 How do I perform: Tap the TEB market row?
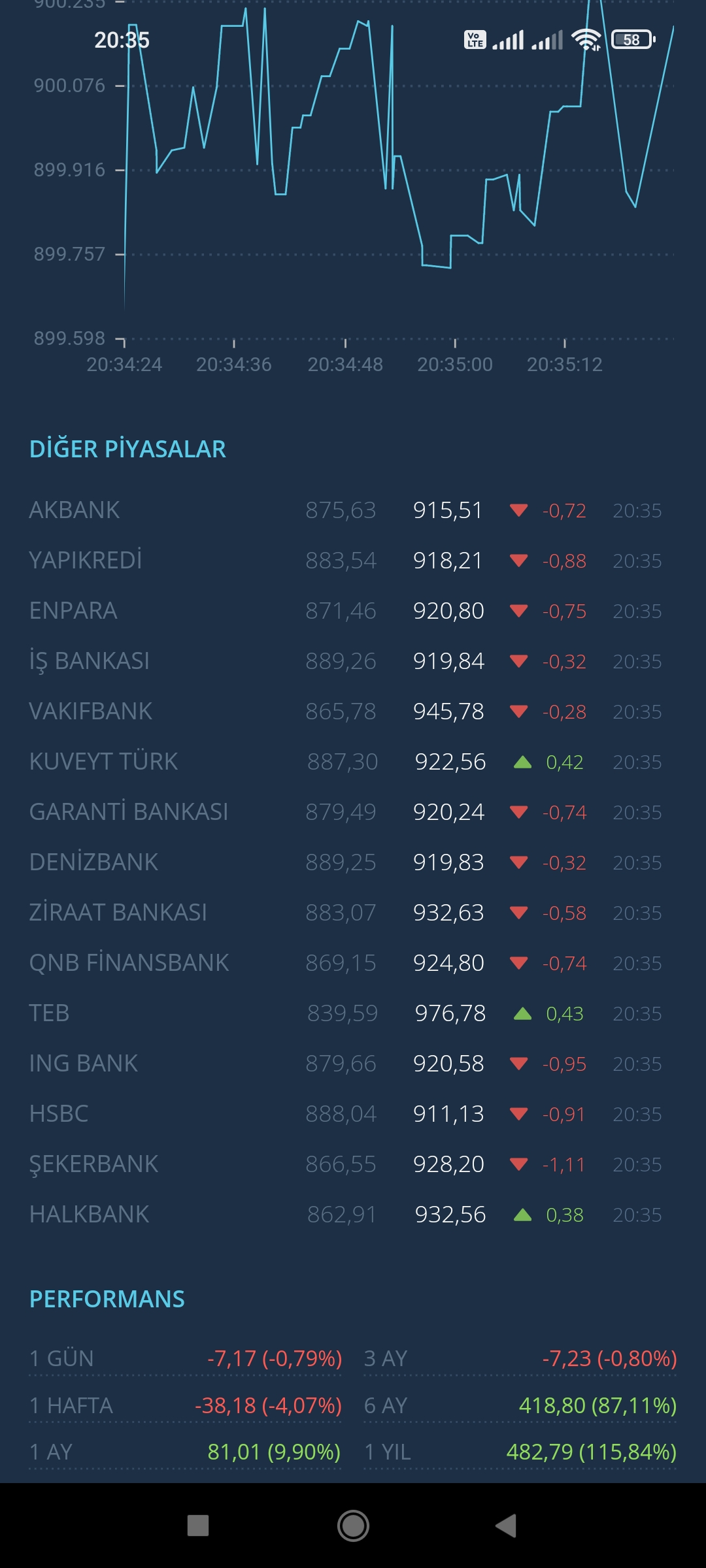353,1013
